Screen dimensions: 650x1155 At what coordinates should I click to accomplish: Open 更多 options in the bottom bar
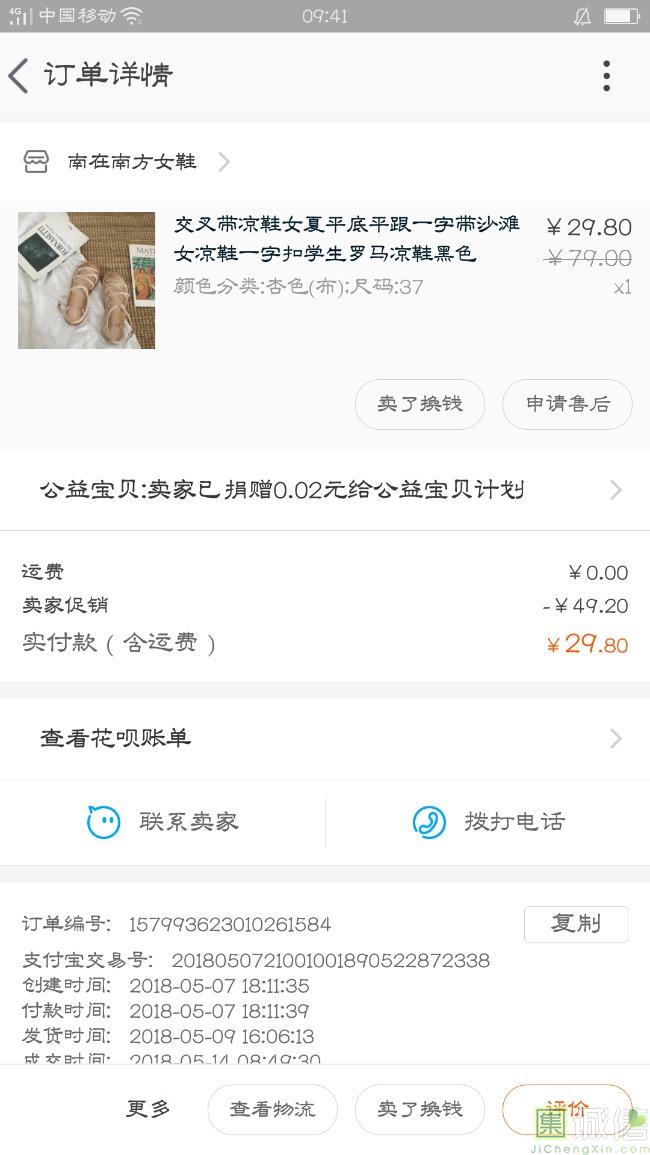pyautogui.click(x=149, y=1109)
